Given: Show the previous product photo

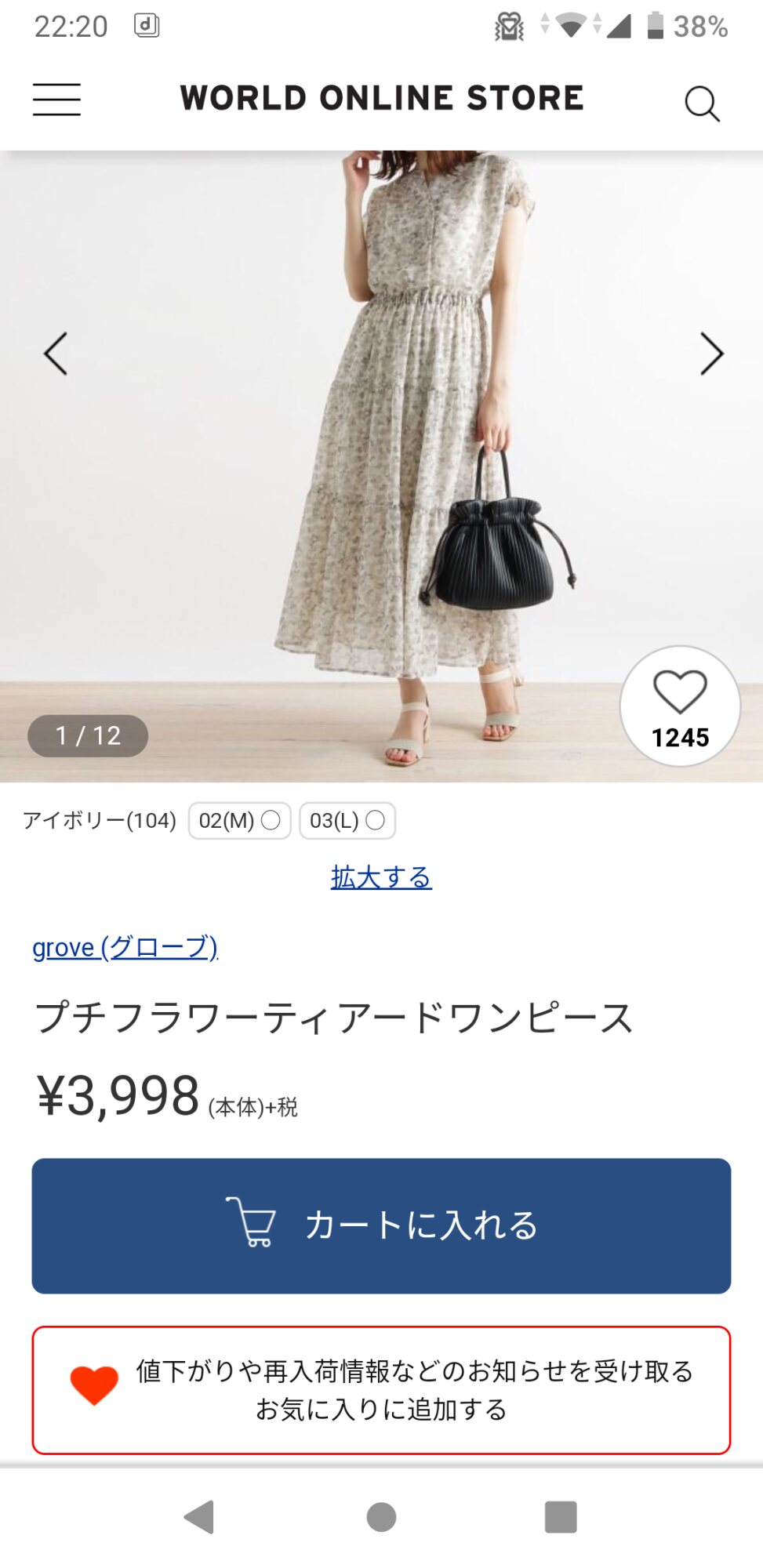Looking at the screenshot, I should 56,354.
